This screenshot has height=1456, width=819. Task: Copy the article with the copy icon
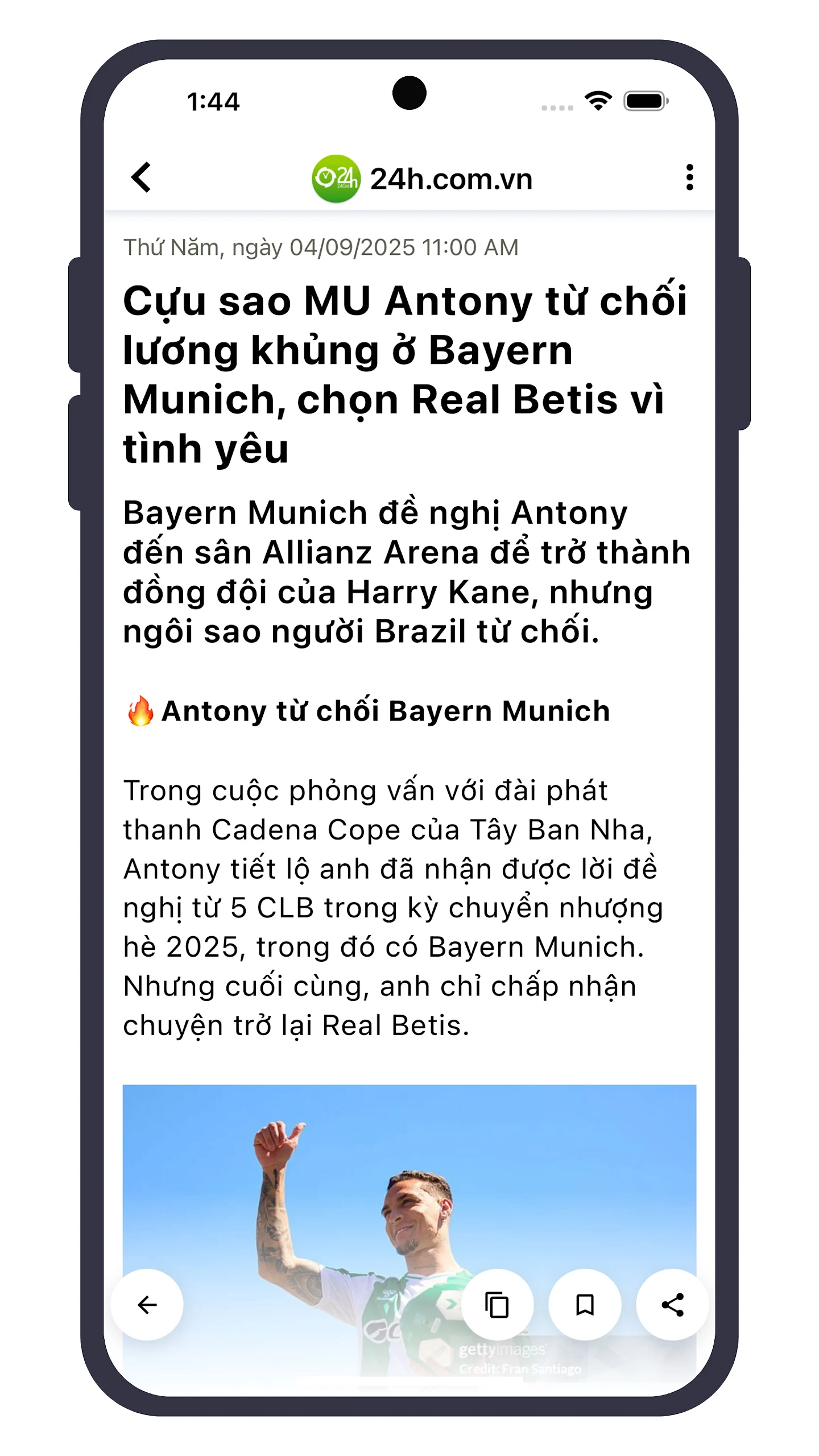click(497, 1304)
